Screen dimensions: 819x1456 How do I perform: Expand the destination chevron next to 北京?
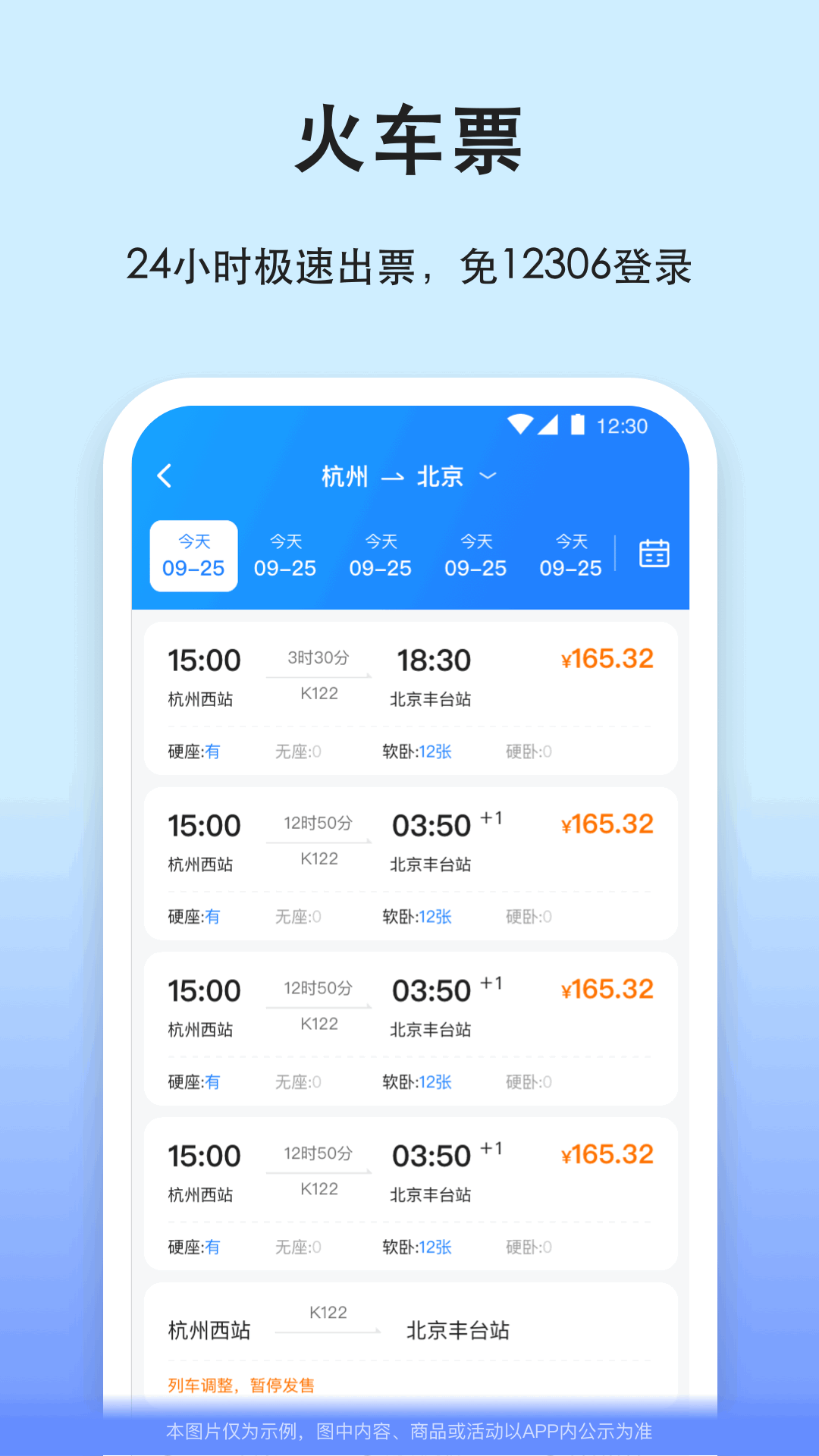click(489, 477)
